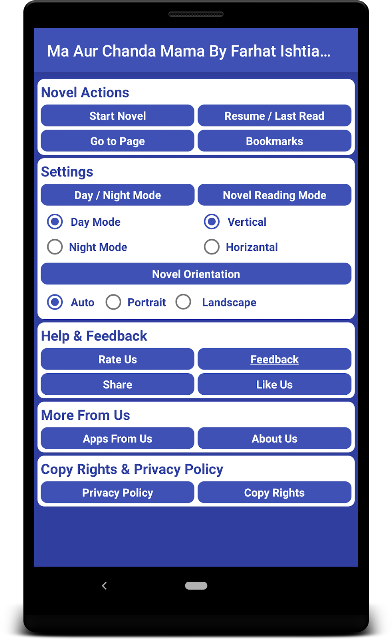Open the Bookmarks list
392x640 pixels.
(x=274, y=141)
